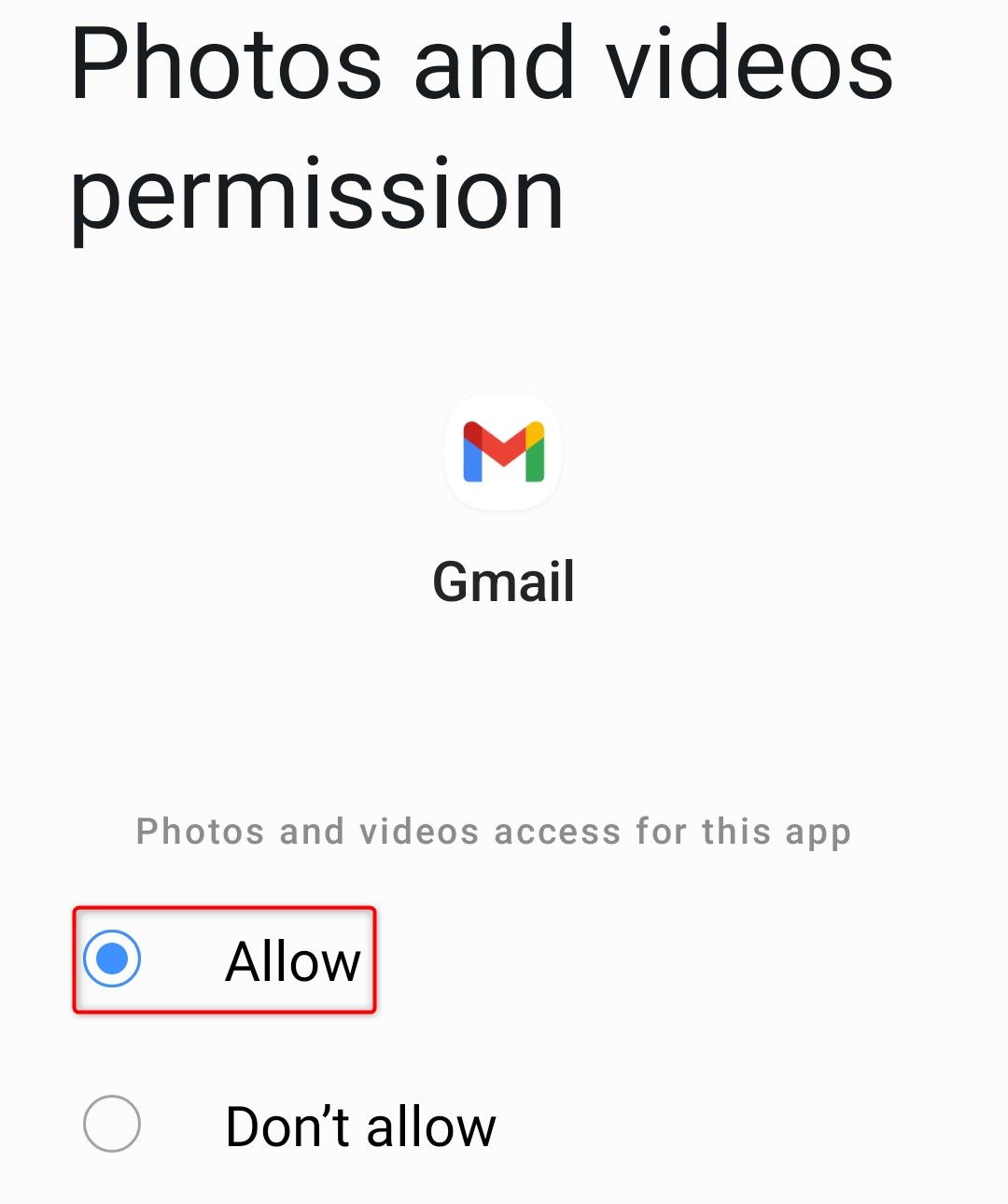Click the Gmail app name text
1008x1204 pixels.
click(504, 581)
